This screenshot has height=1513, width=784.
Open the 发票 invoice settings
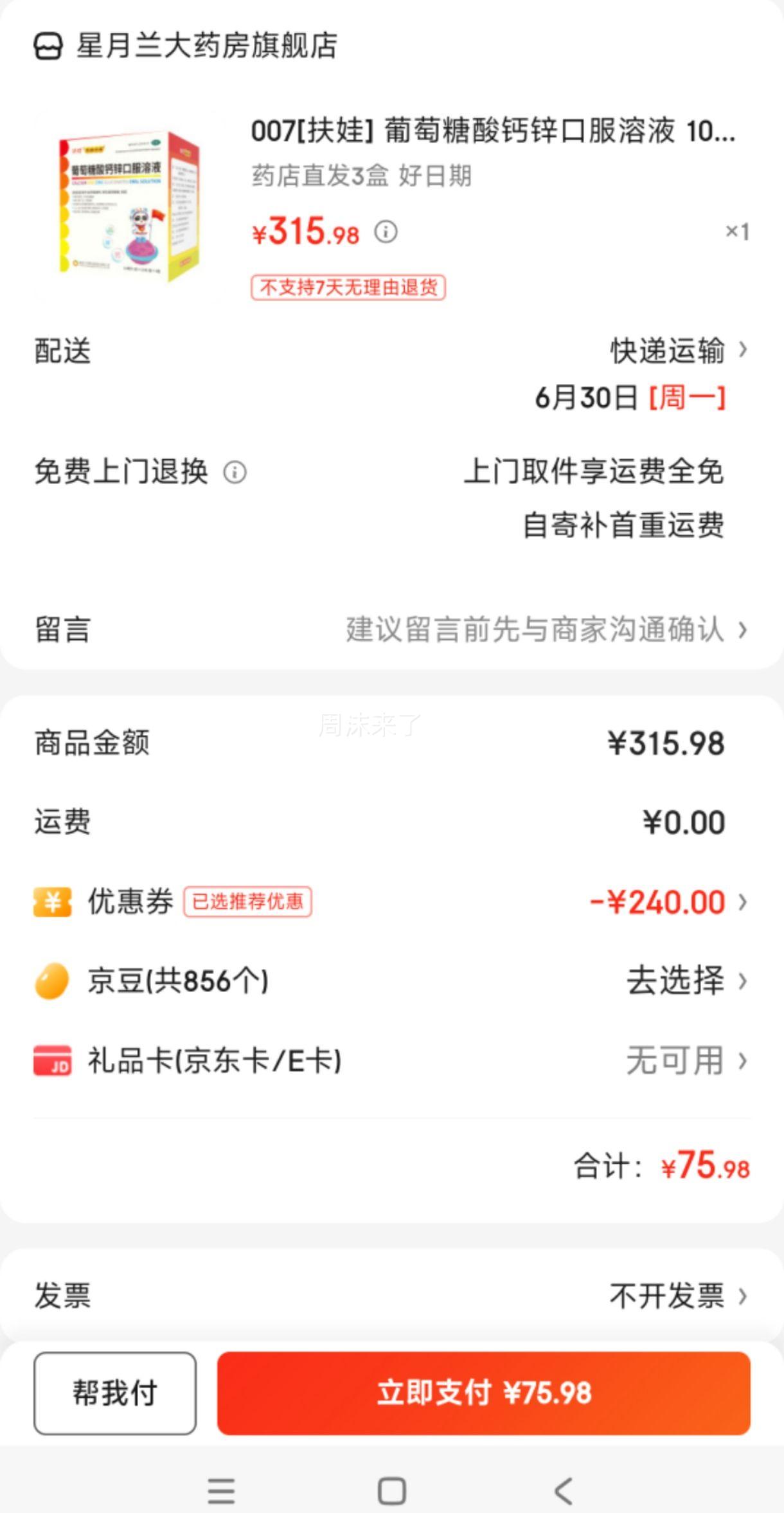tap(392, 1296)
